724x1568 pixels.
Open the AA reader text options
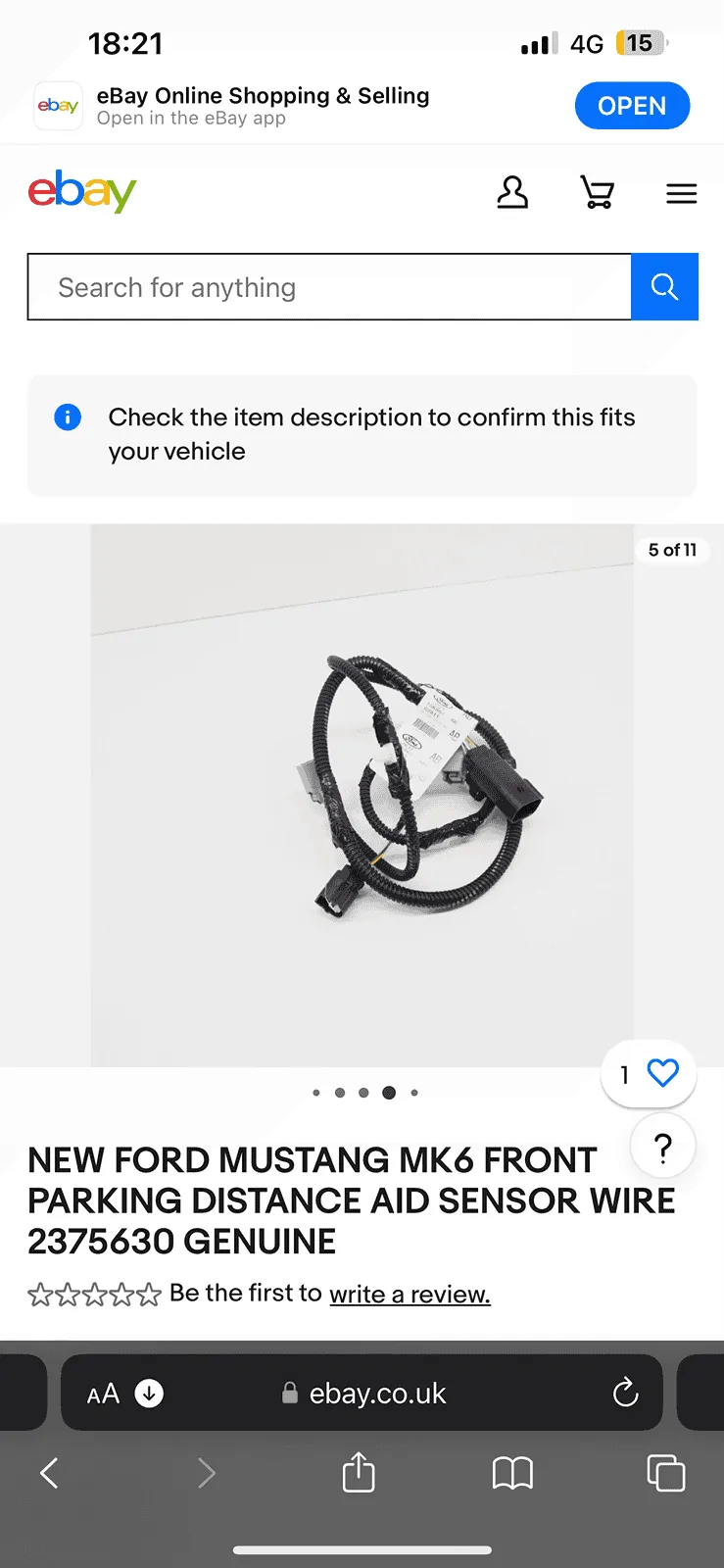coord(103,1394)
